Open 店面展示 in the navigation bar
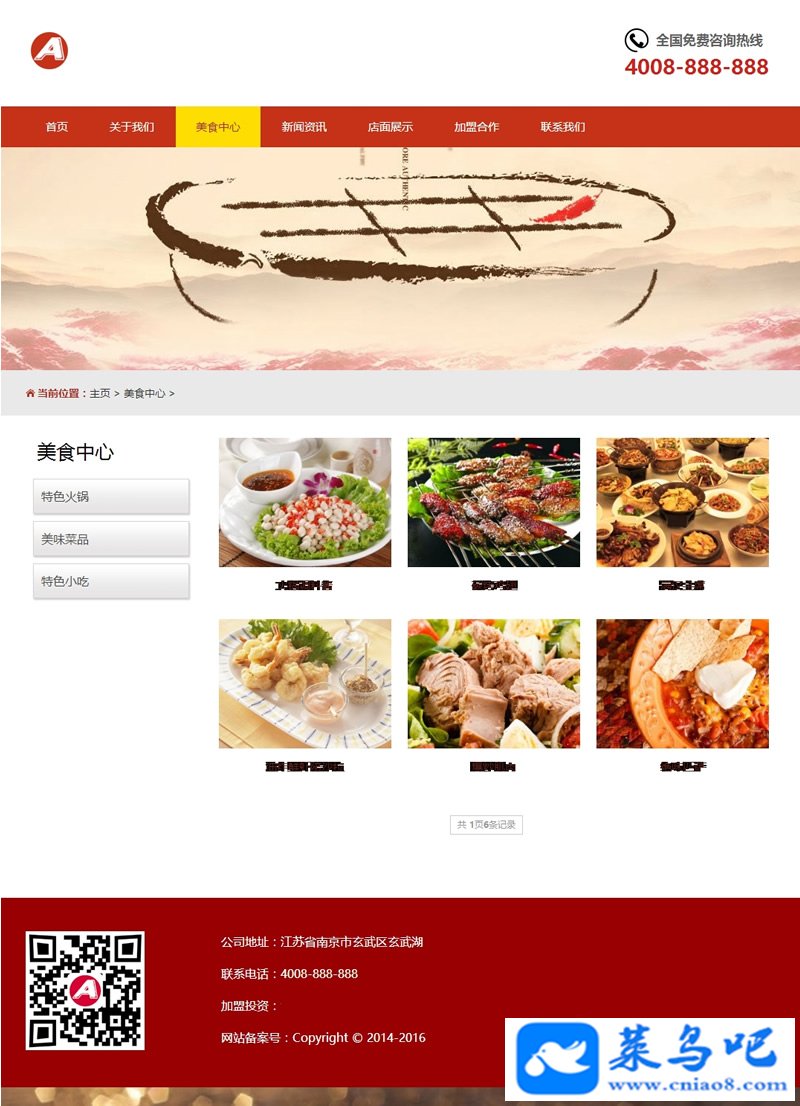 (390, 127)
